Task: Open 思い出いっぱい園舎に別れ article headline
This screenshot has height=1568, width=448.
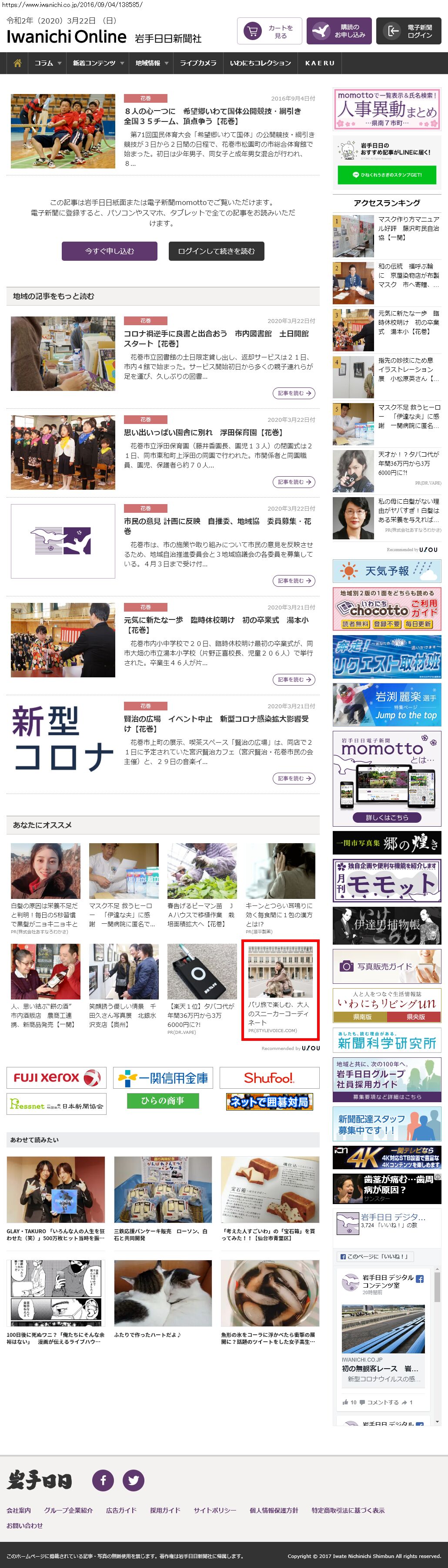Action: (x=203, y=432)
